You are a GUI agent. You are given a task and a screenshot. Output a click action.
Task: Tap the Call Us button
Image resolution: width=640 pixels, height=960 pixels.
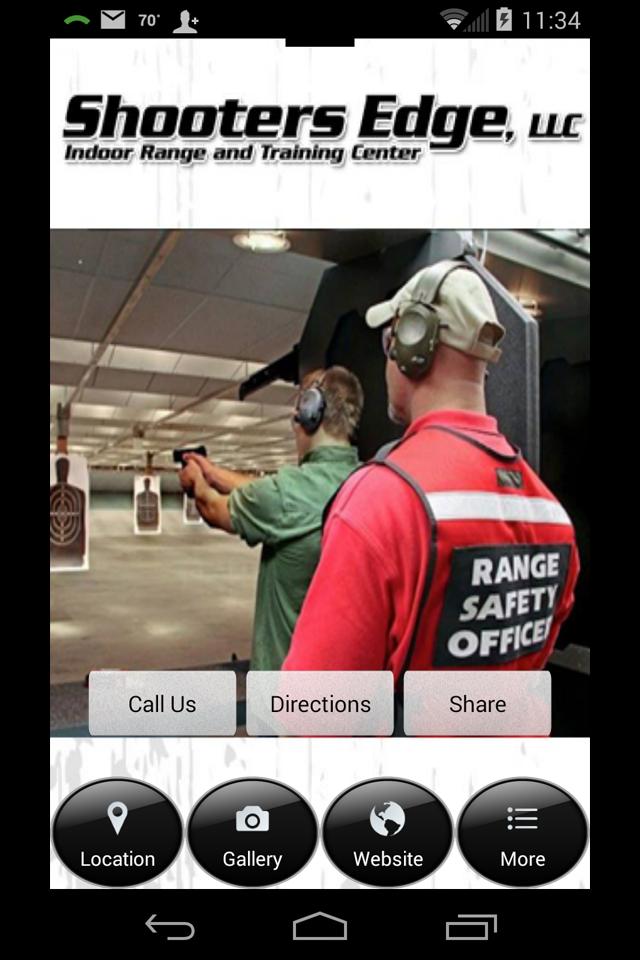(x=162, y=703)
